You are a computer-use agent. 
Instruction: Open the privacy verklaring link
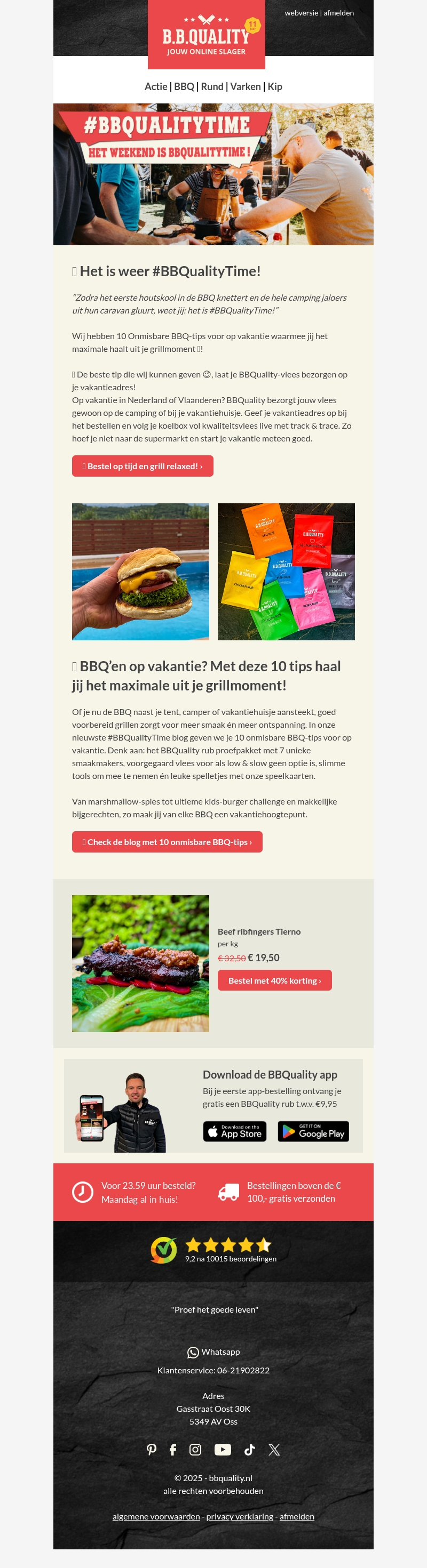coord(240,1516)
